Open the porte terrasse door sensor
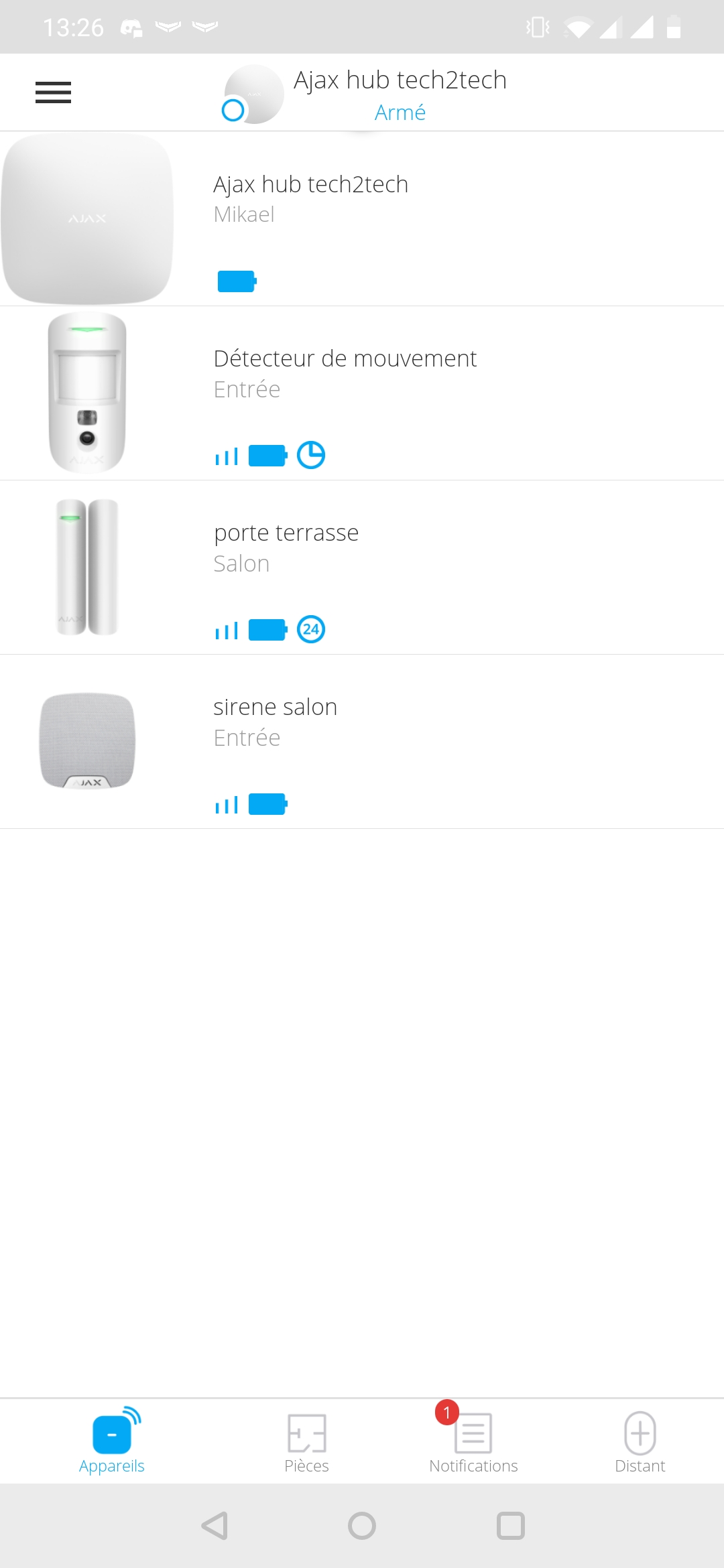Viewport: 724px width, 1568px height. 362,568
